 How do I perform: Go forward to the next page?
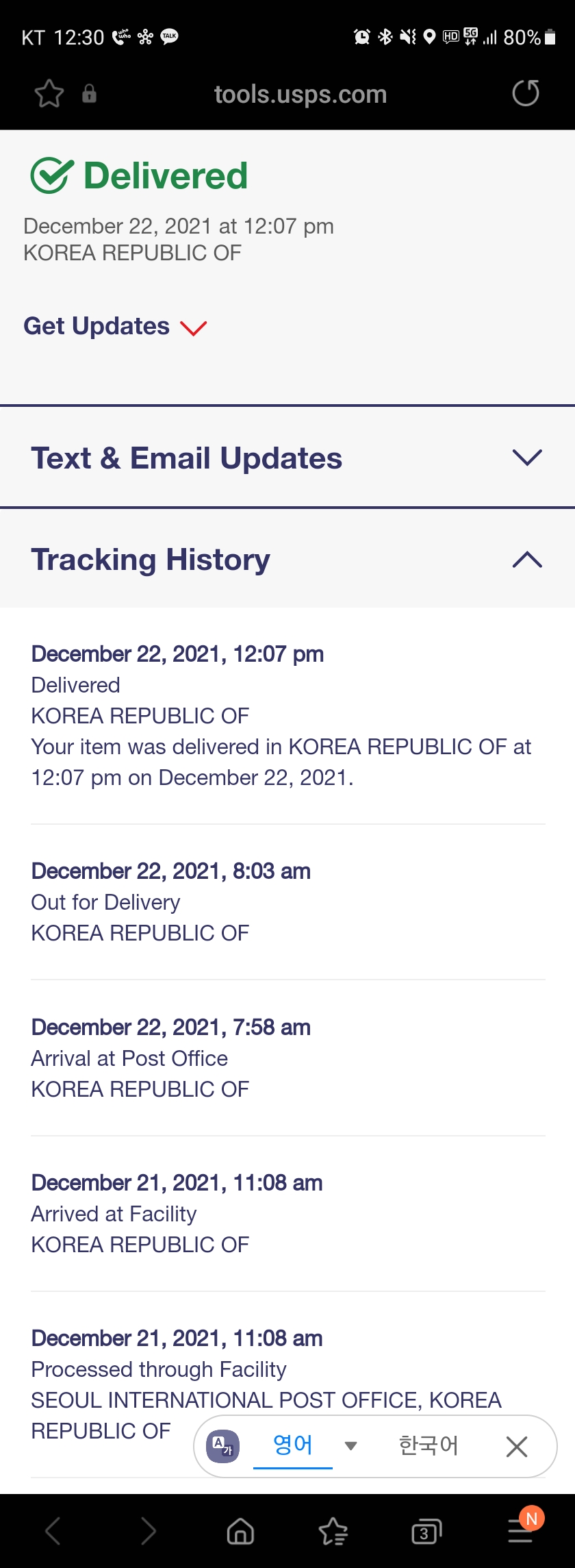tap(148, 1530)
